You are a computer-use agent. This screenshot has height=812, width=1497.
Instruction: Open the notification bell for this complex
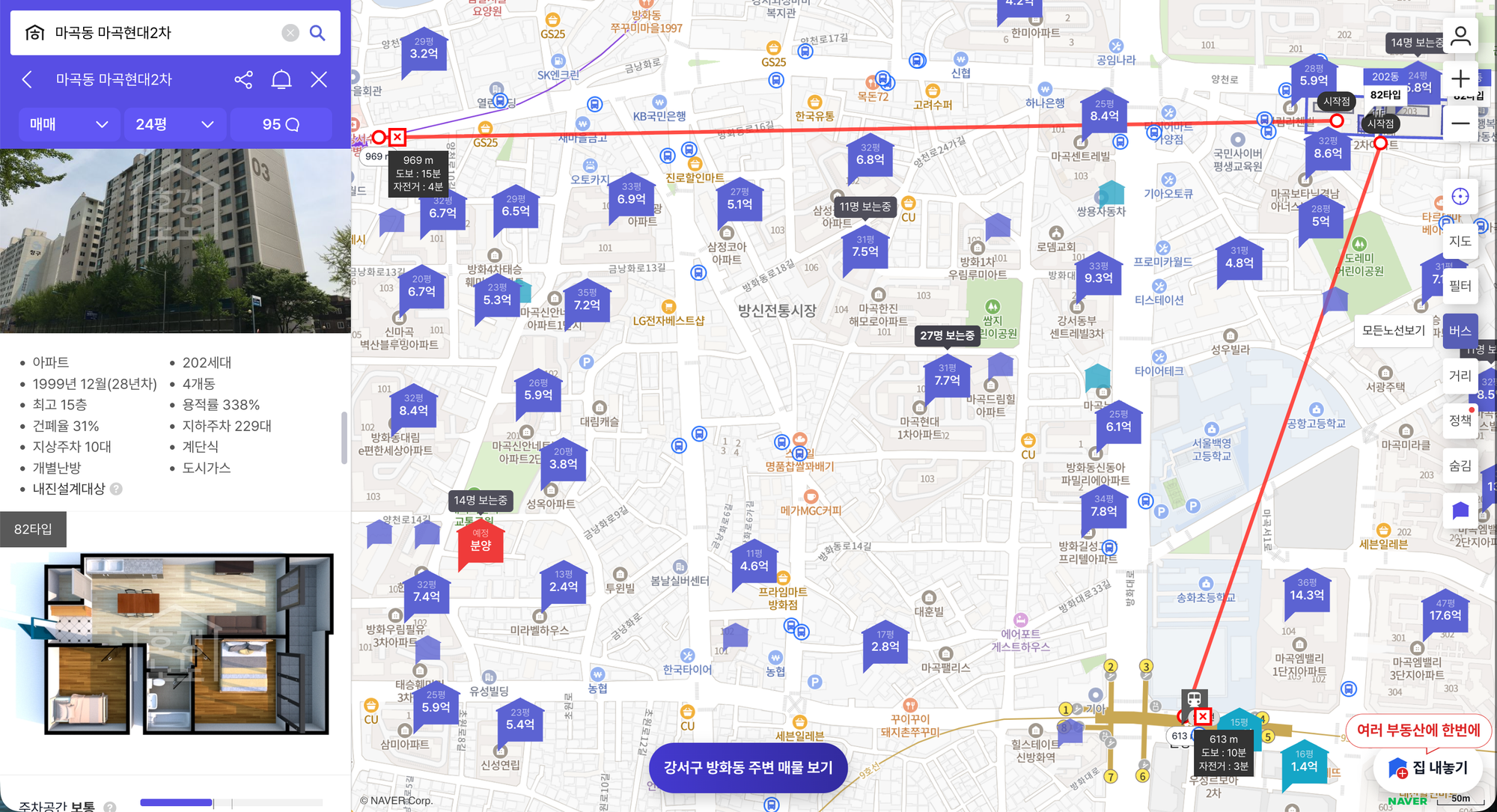[x=281, y=79]
